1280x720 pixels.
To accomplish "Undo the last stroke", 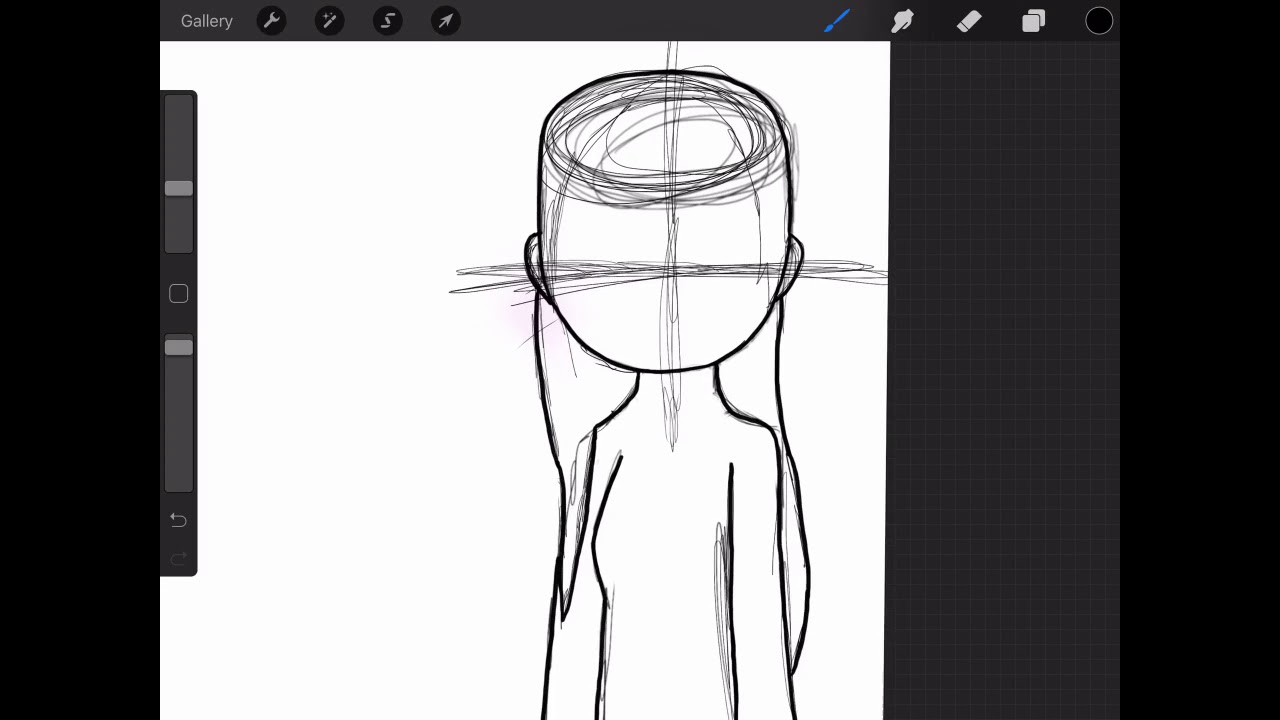I will pyautogui.click(x=179, y=520).
